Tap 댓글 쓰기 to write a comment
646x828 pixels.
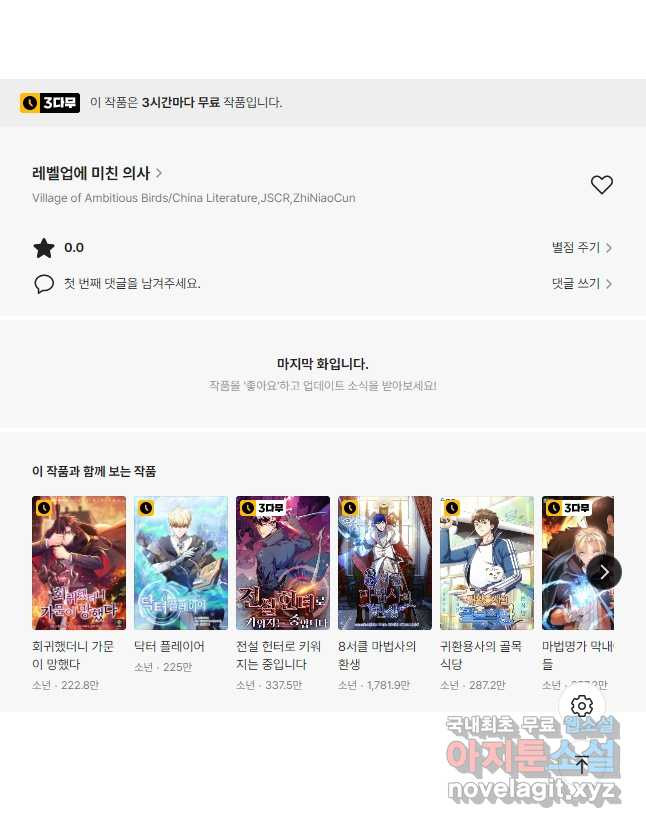coord(582,284)
